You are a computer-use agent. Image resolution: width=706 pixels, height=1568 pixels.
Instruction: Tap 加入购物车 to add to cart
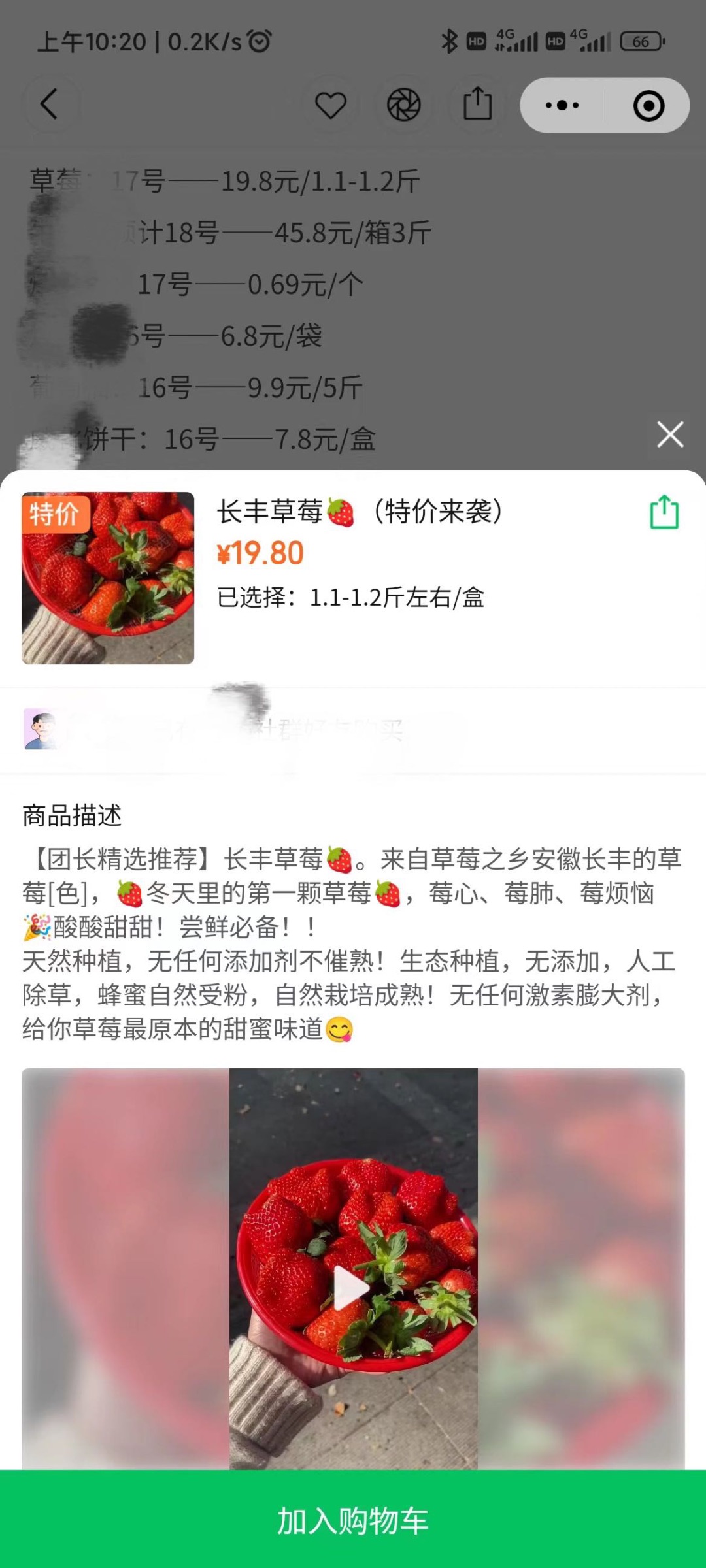[353, 1520]
